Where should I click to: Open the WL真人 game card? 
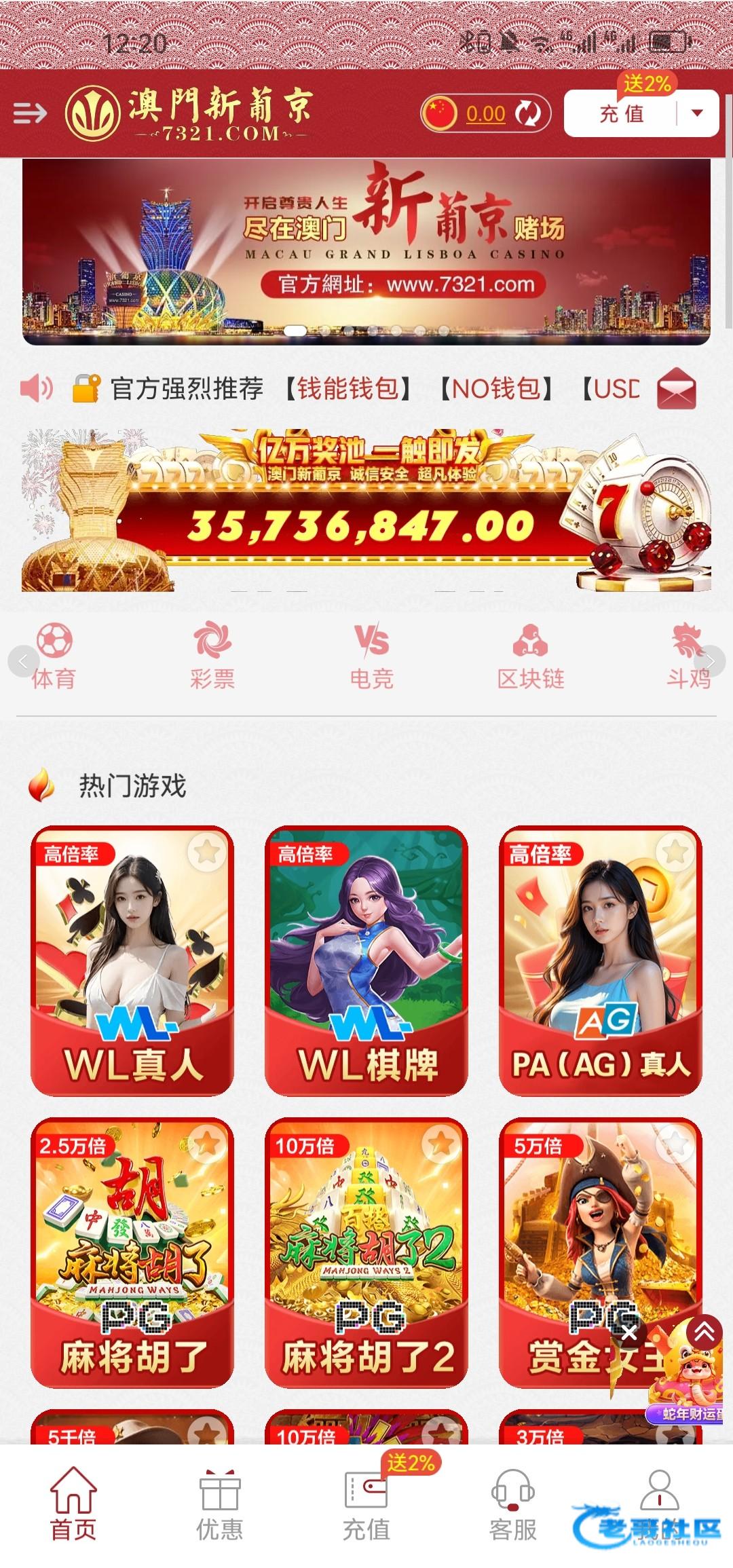[132, 960]
